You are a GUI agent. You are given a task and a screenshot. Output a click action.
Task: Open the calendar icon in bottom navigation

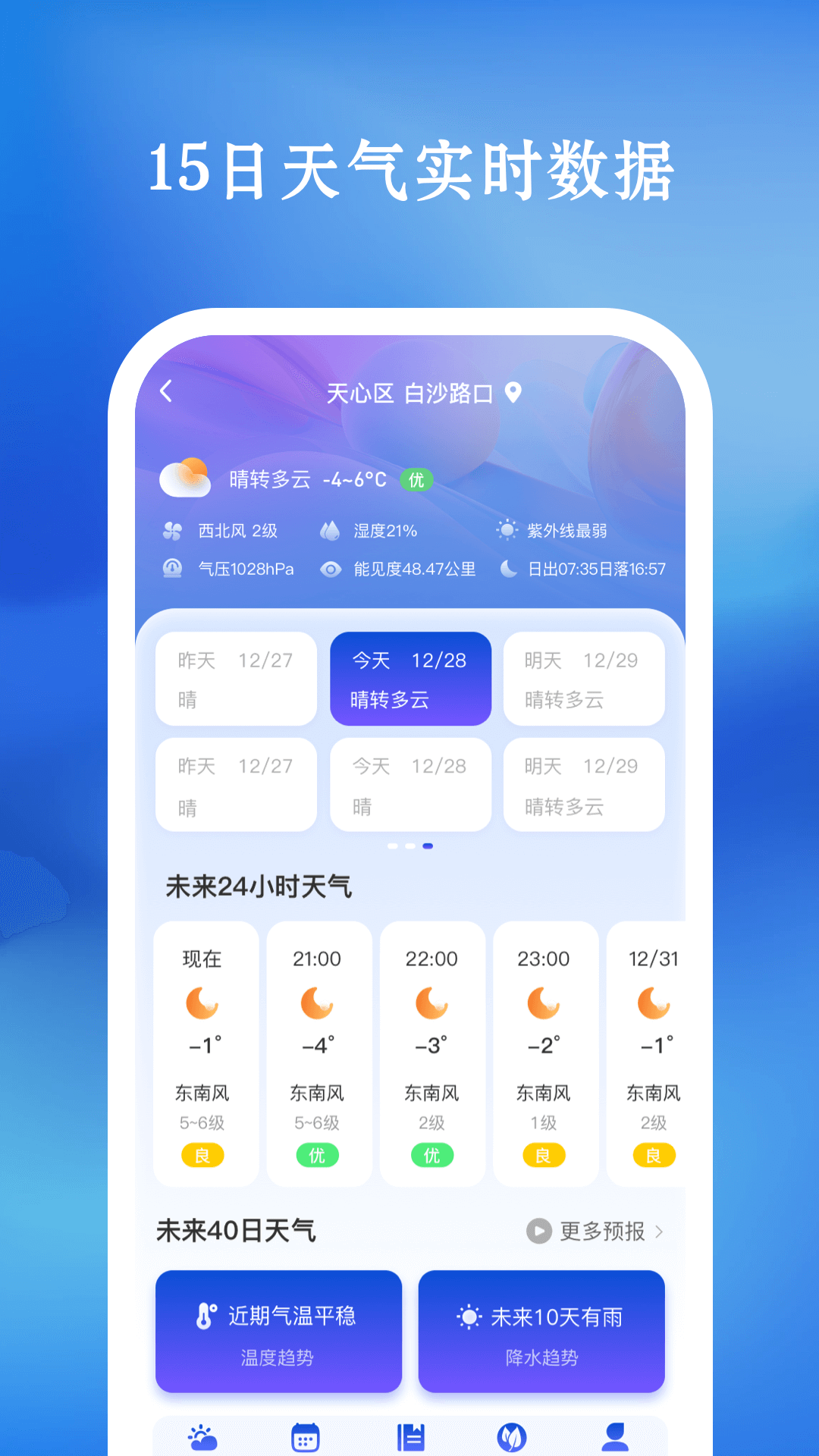[304, 1436]
